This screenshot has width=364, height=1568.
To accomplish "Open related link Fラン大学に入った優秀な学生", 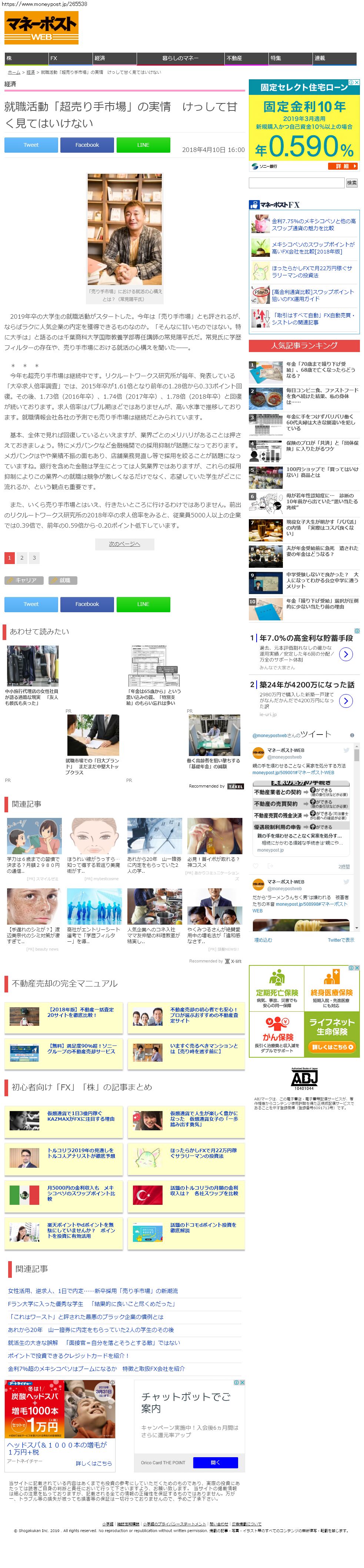I will click(91, 1304).
